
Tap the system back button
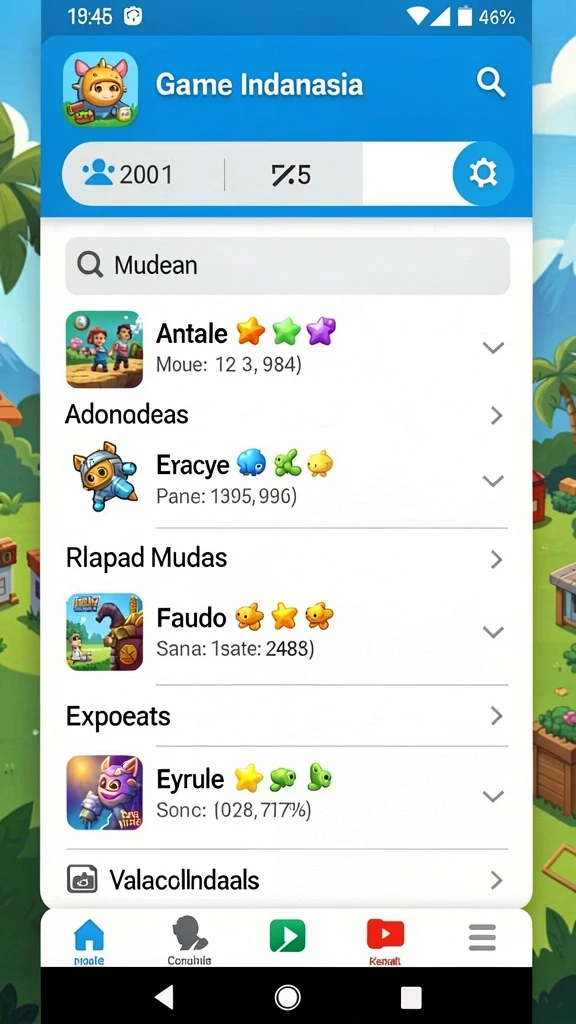click(164, 997)
